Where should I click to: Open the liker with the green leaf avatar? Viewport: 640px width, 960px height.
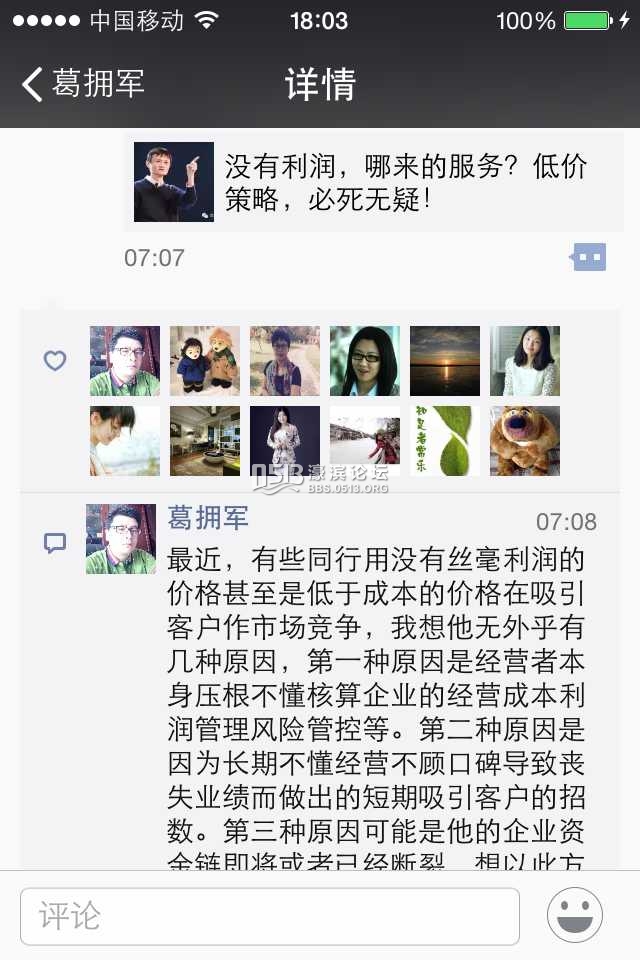coord(445,441)
